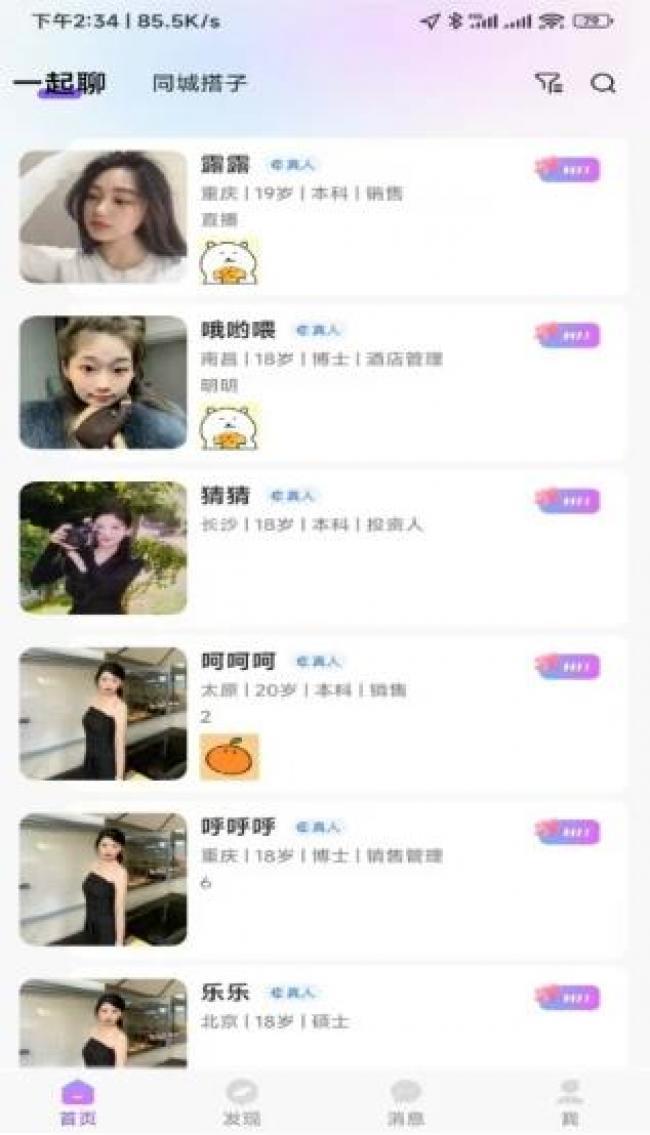Switch to the 同城搭子 tab
The image size is (650, 1135).
click(199, 84)
